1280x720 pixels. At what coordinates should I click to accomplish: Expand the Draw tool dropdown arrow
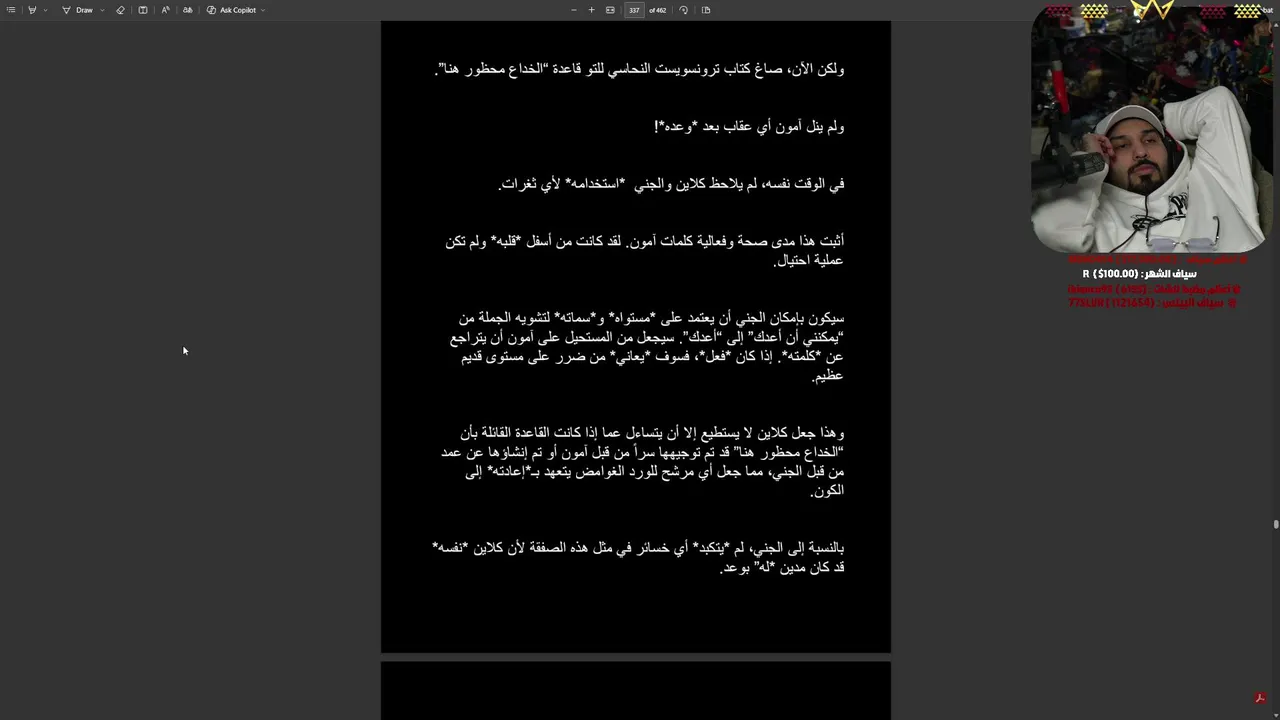coord(101,10)
